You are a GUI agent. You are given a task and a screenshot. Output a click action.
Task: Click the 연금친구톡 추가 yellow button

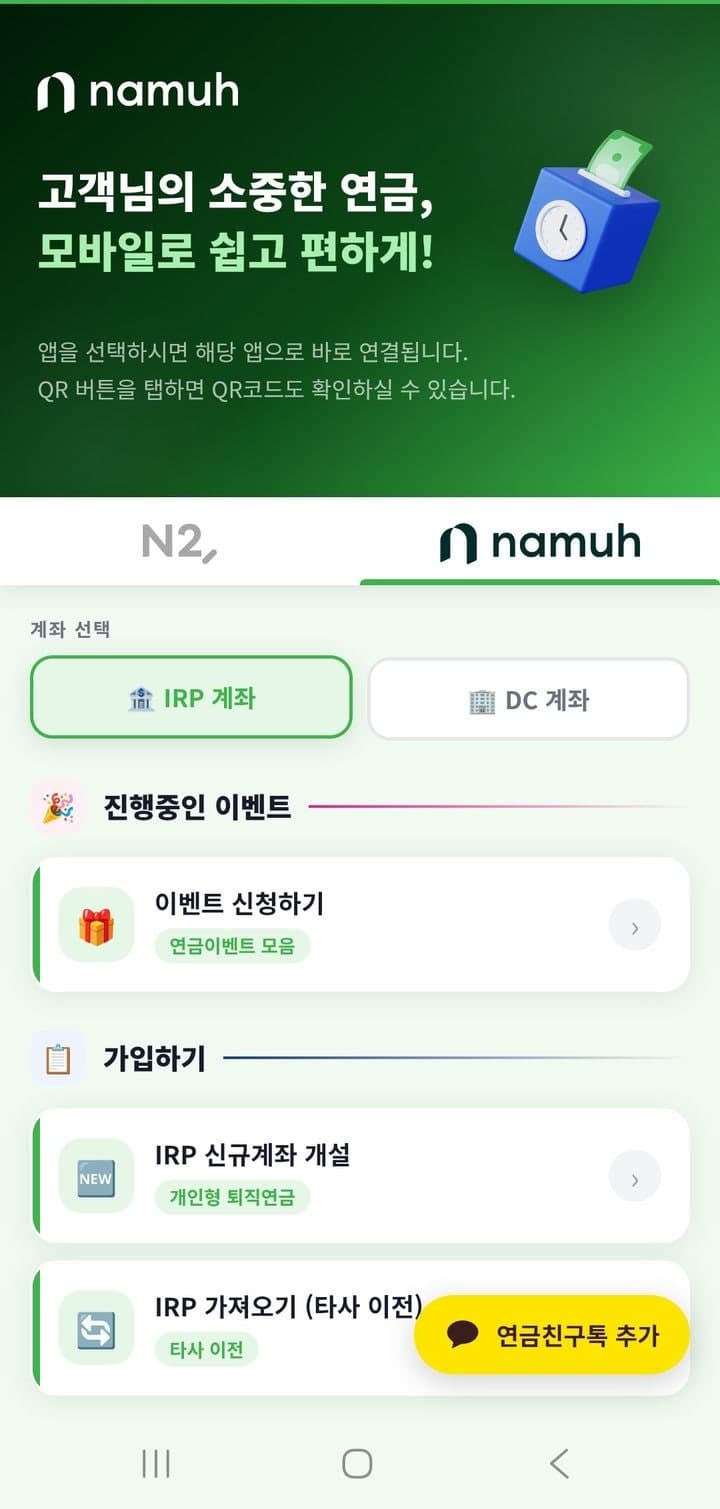click(x=551, y=1334)
